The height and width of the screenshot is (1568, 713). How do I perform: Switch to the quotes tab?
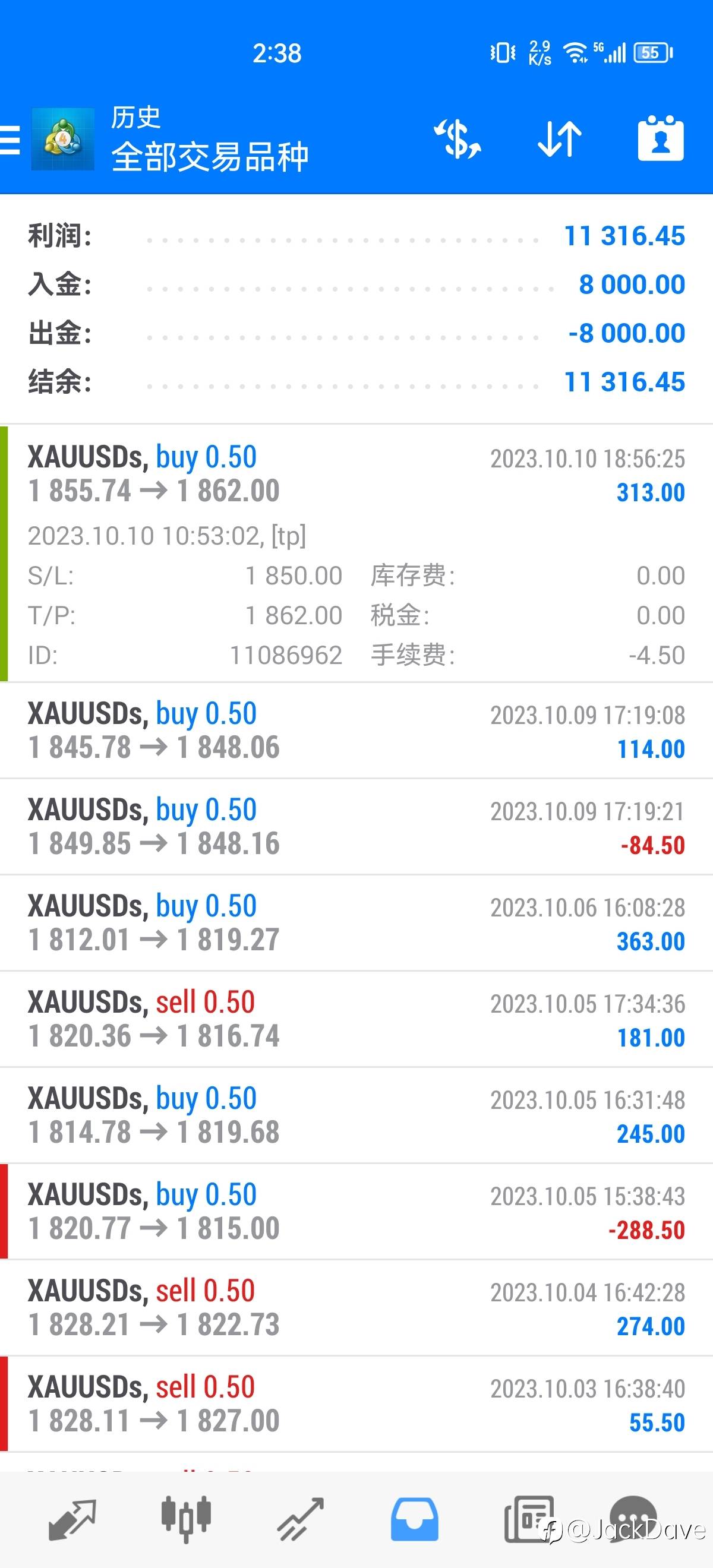pyautogui.click(x=72, y=1519)
